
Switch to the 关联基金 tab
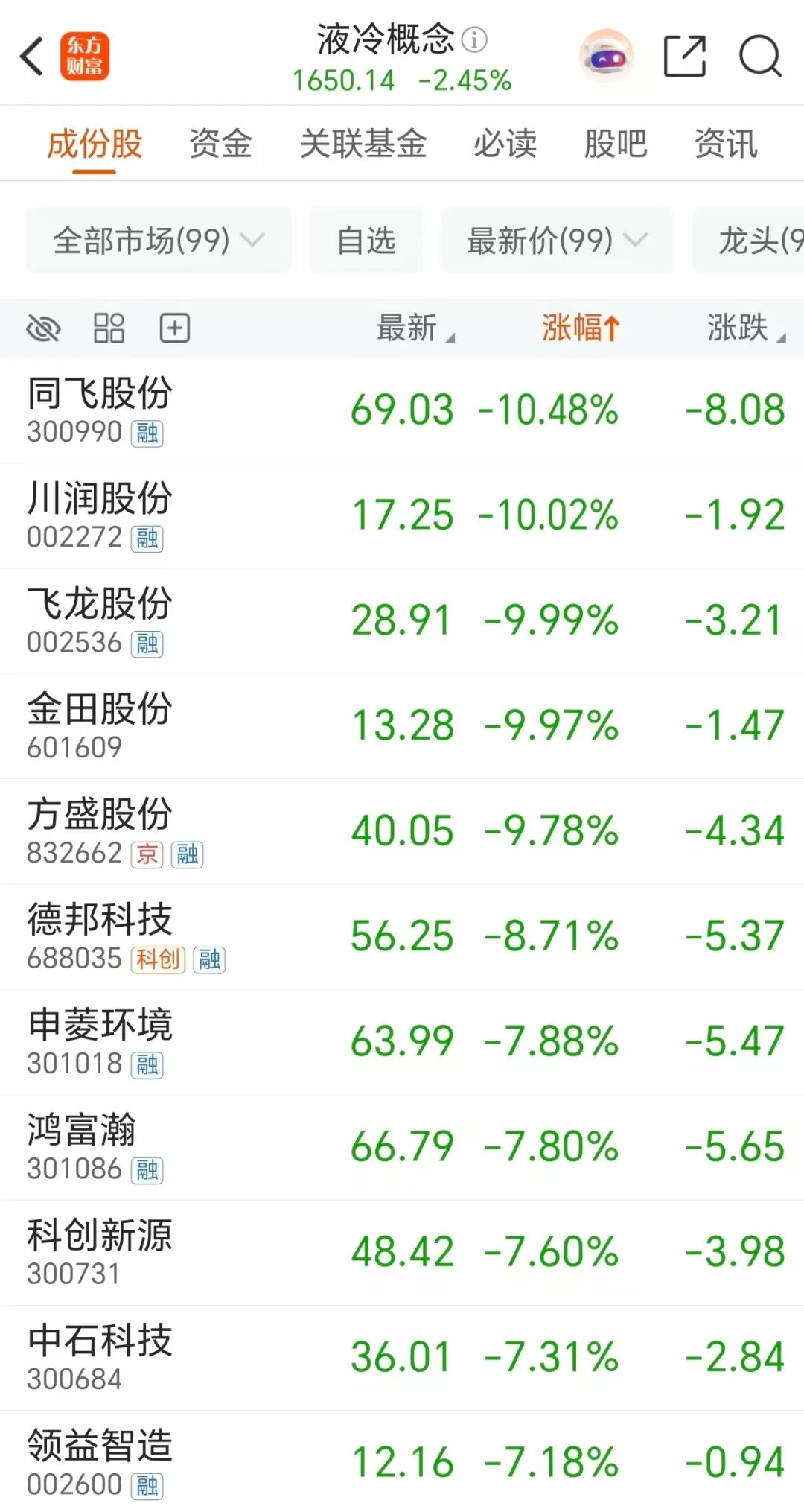click(x=363, y=144)
